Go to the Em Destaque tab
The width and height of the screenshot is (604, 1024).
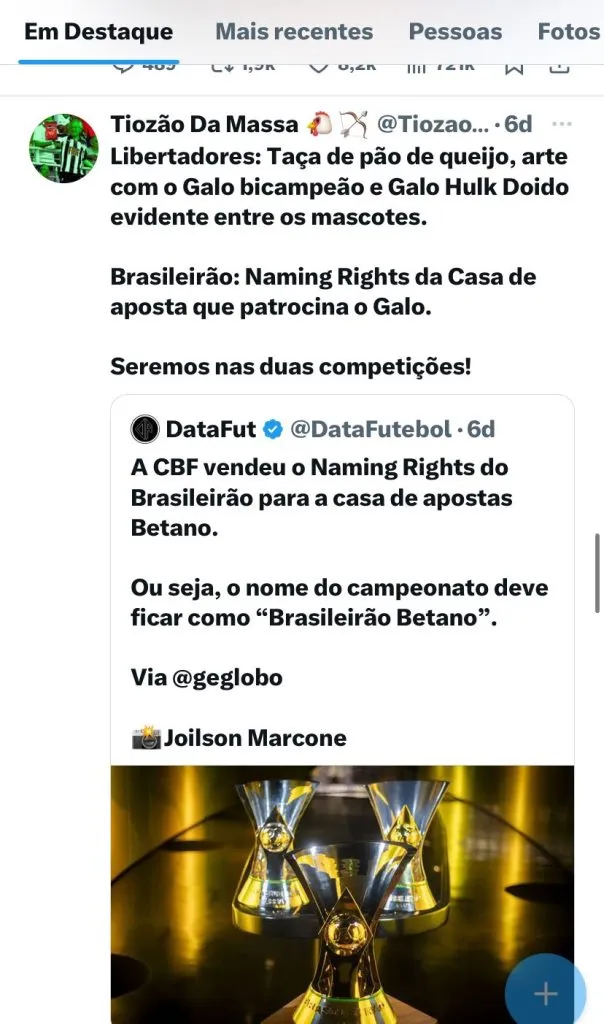(98, 32)
